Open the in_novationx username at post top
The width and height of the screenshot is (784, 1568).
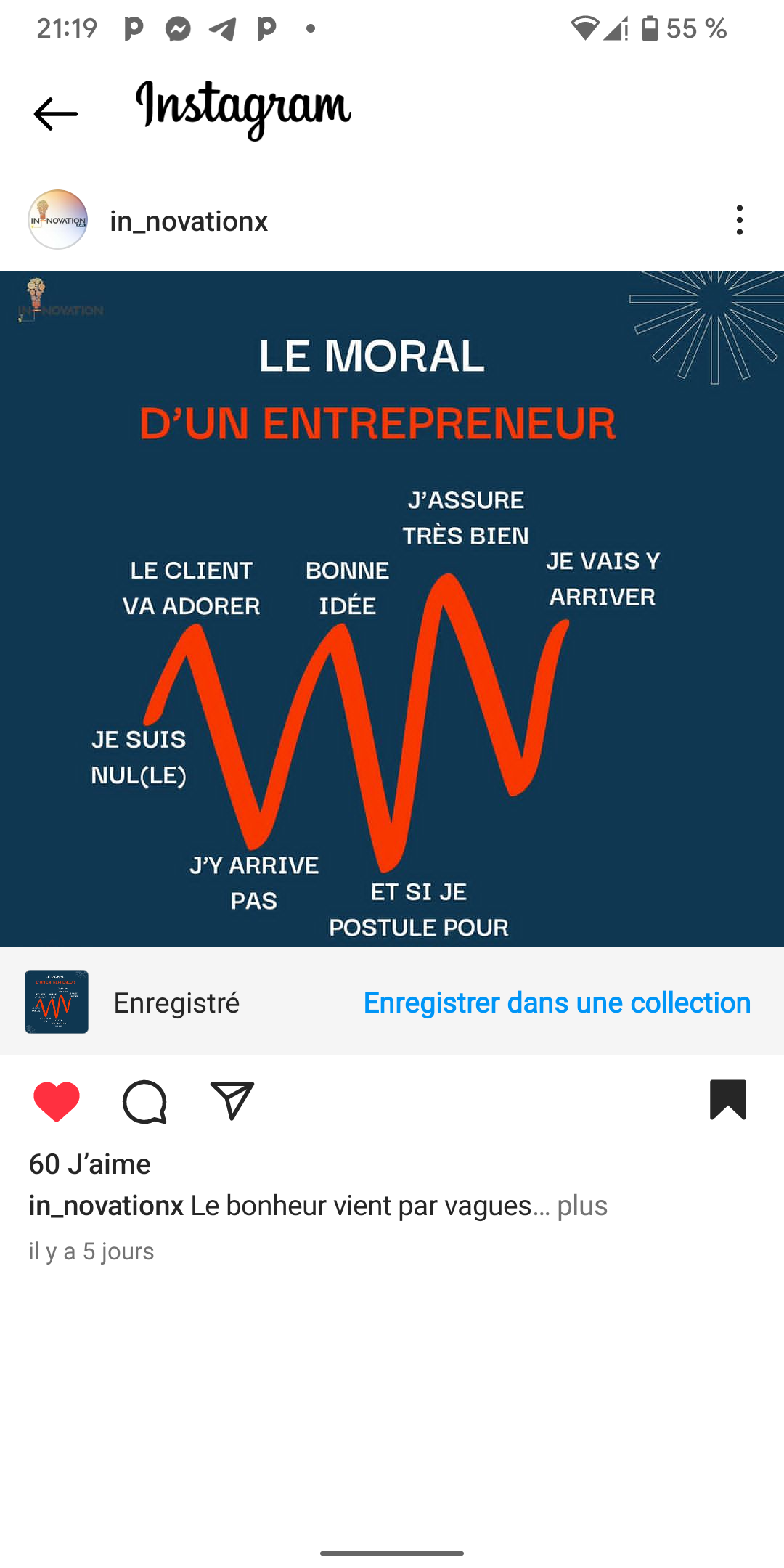click(189, 221)
